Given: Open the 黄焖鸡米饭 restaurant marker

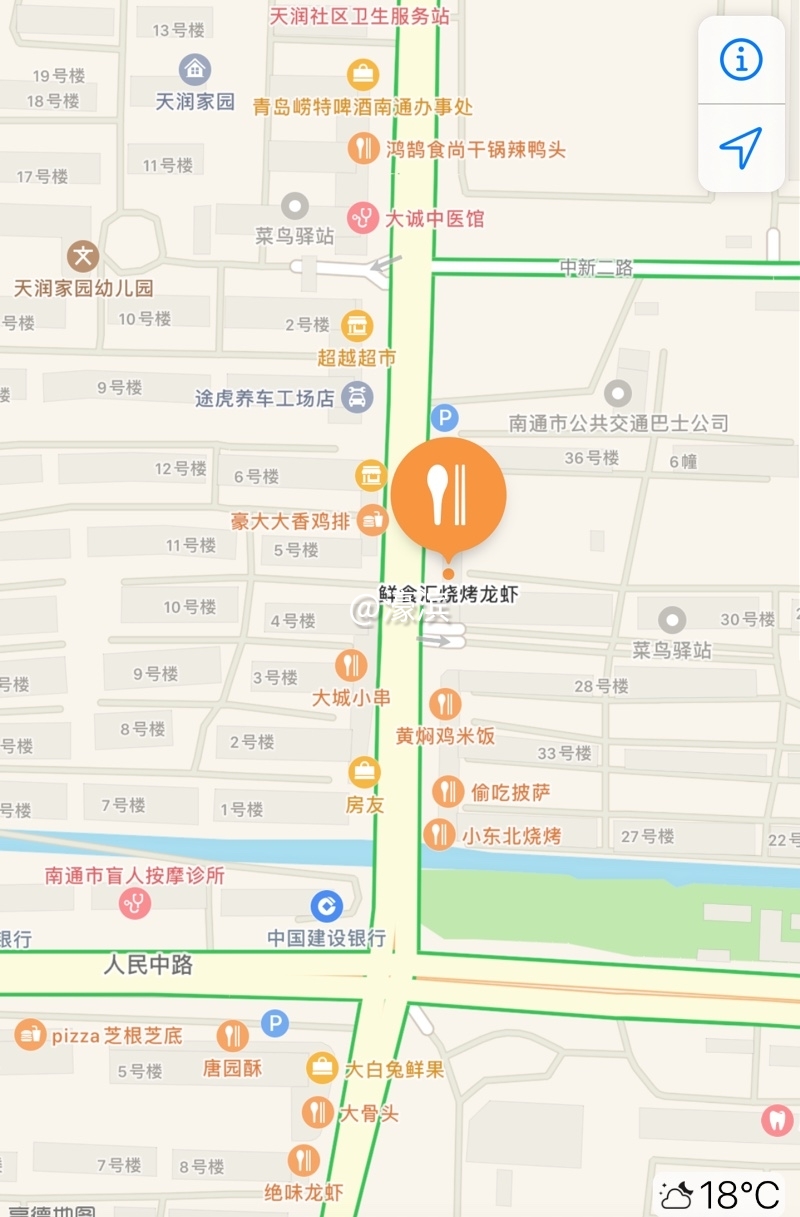Looking at the screenshot, I should coord(445,704).
